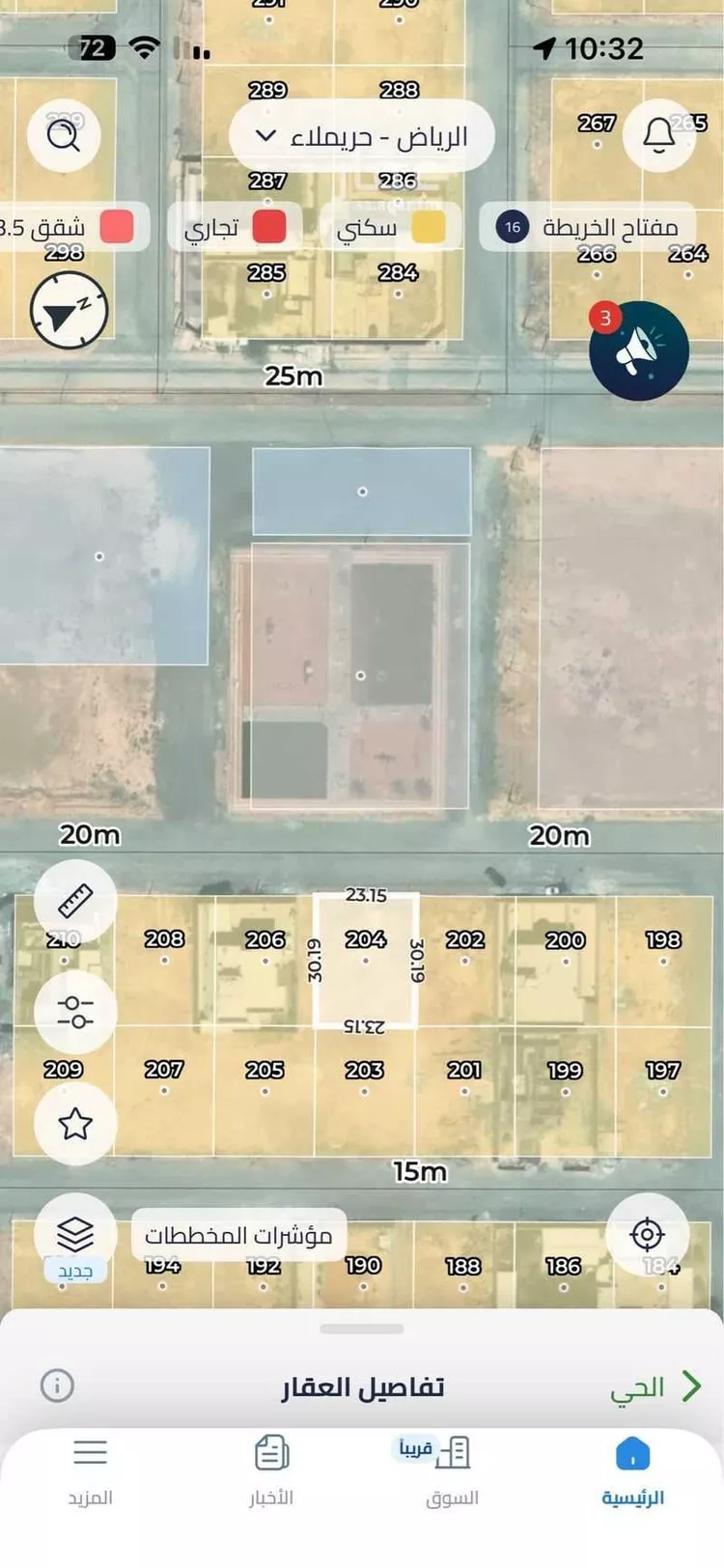Select the سكني filter chip
The height and width of the screenshot is (1568, 724).
tap(391, 228)
